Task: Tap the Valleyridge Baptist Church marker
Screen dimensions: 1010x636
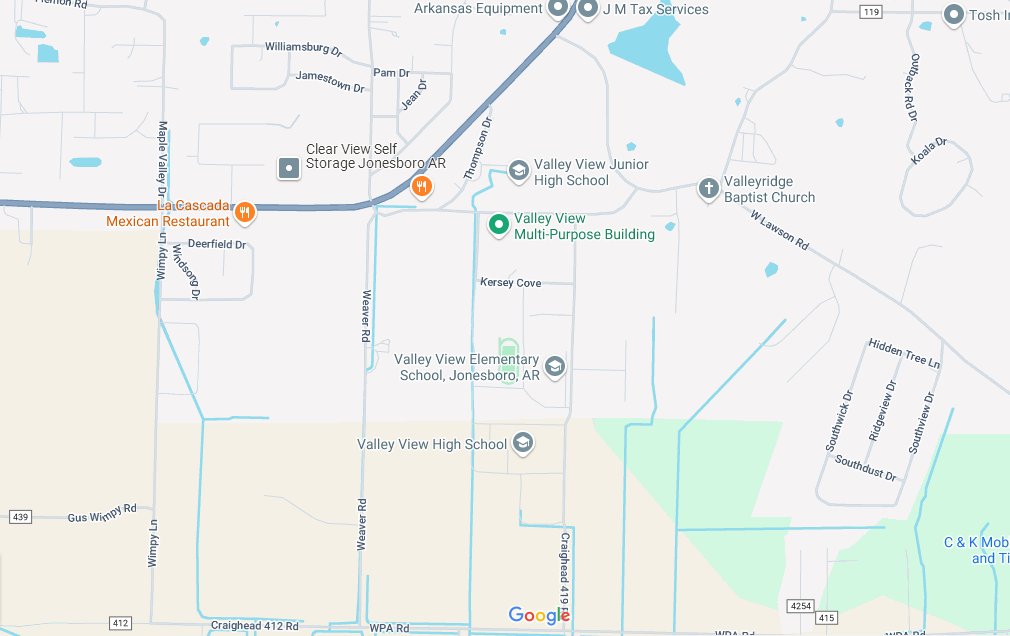Action: [x=708, y=188]
